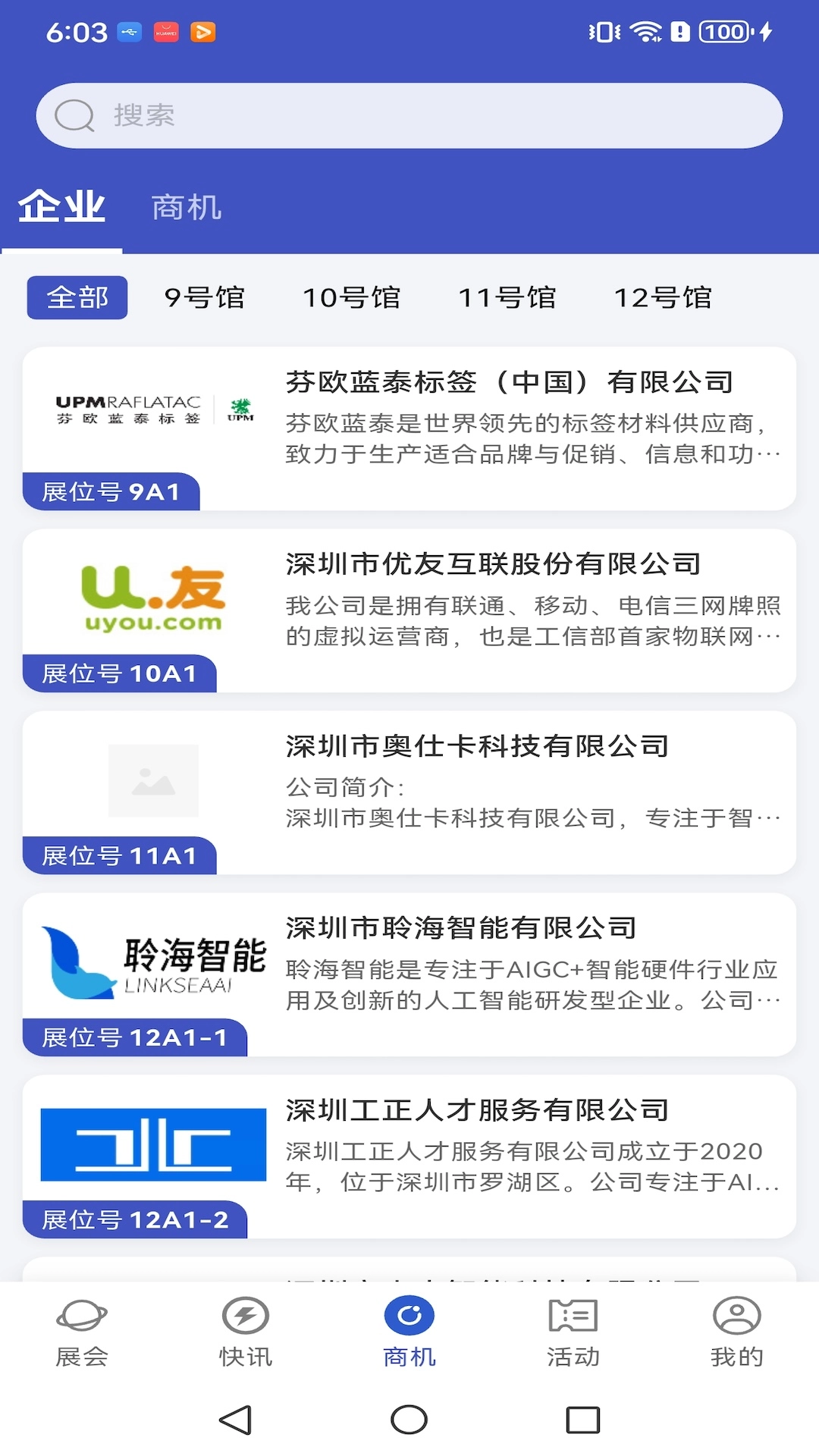Image resolution: width=819 pixels, height=1456 pixels.
Task: Switch to the 商机 tab at top
Action: pyautogui.click(x=186, y=207)
